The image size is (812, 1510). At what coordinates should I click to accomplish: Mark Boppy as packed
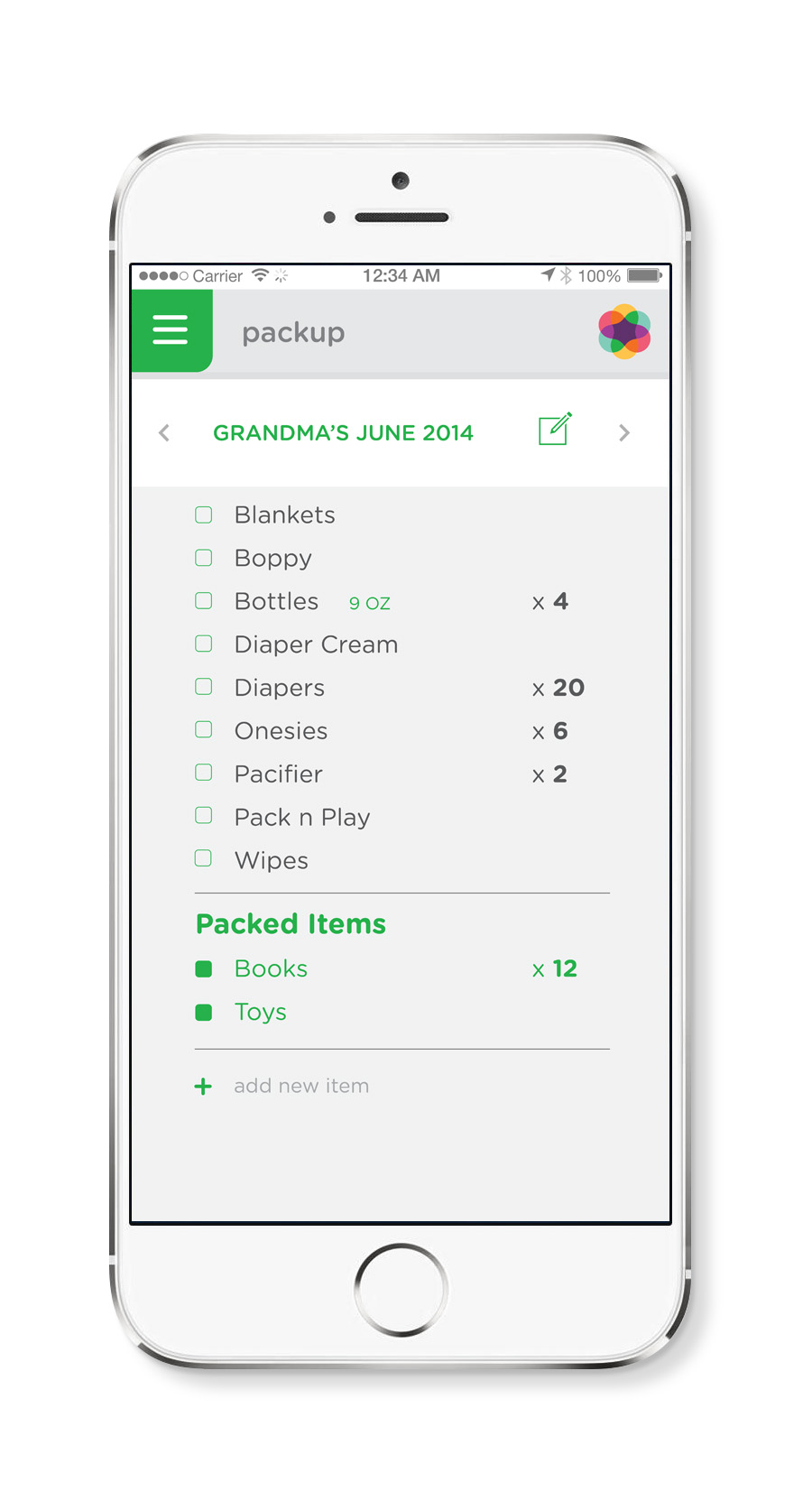[204, 558]
